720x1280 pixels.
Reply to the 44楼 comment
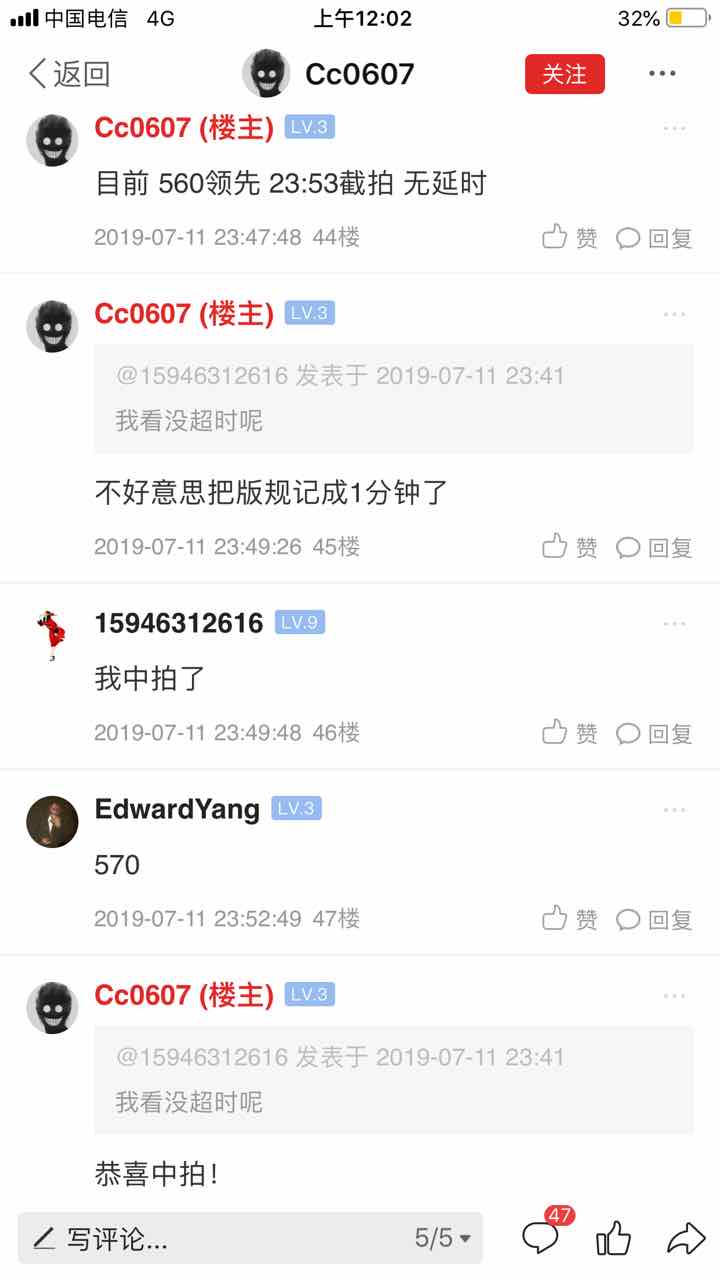coord(654,238)
